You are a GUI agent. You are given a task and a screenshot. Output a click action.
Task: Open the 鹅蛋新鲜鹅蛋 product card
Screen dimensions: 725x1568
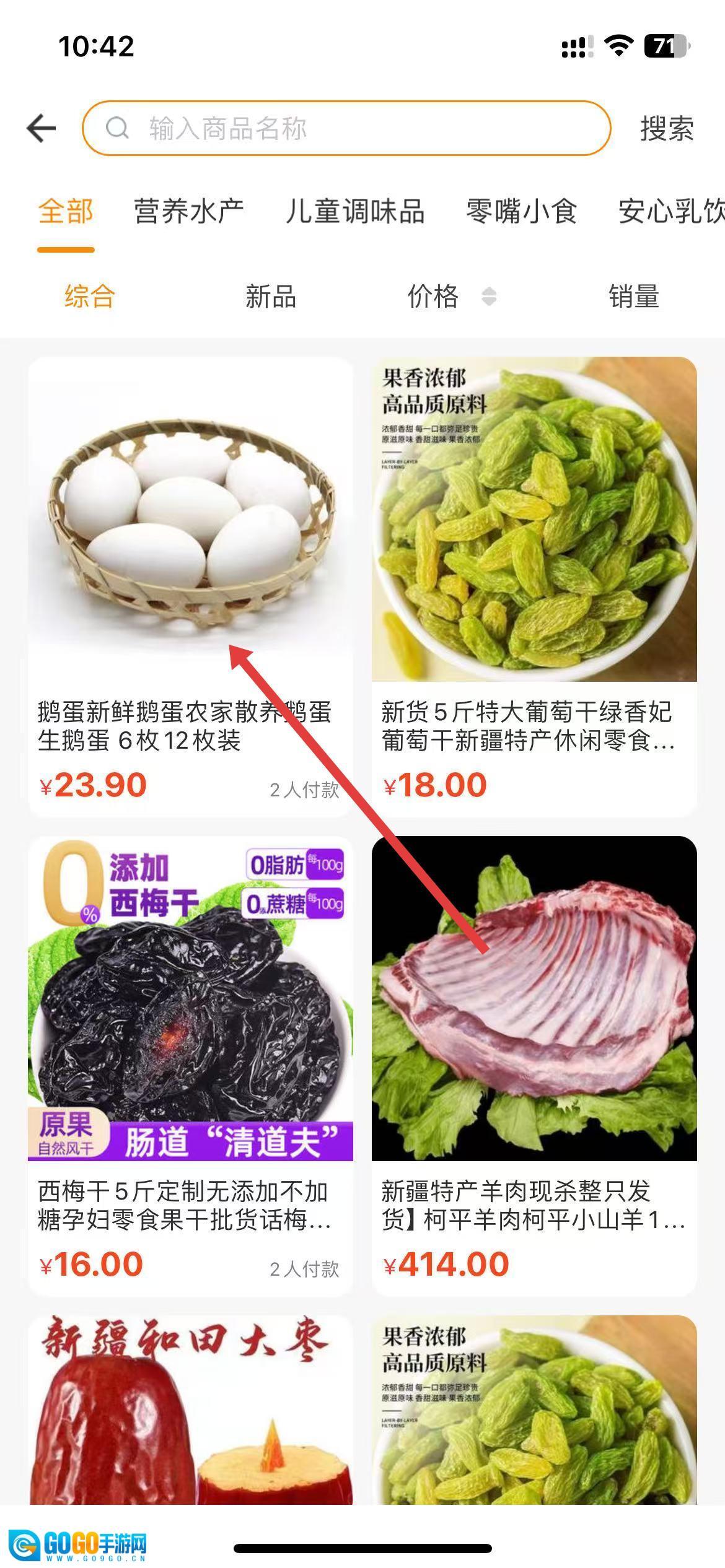pyautogui.click(x=190, y=585)
